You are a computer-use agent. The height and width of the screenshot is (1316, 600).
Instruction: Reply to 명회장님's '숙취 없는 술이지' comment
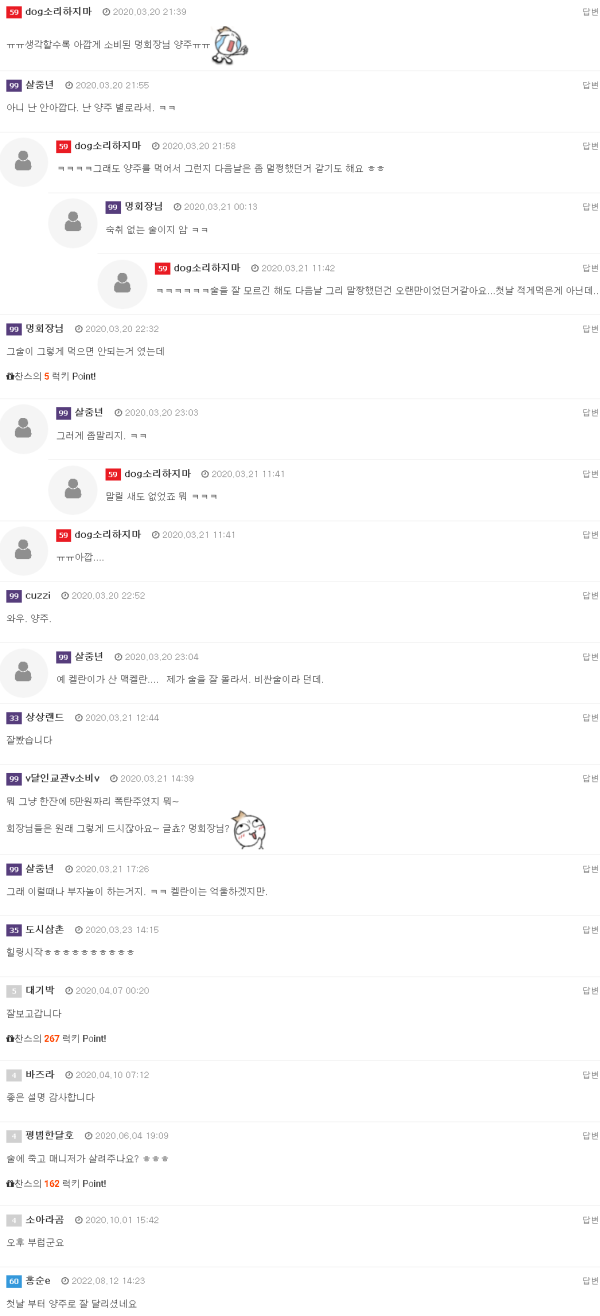(590, 207)
